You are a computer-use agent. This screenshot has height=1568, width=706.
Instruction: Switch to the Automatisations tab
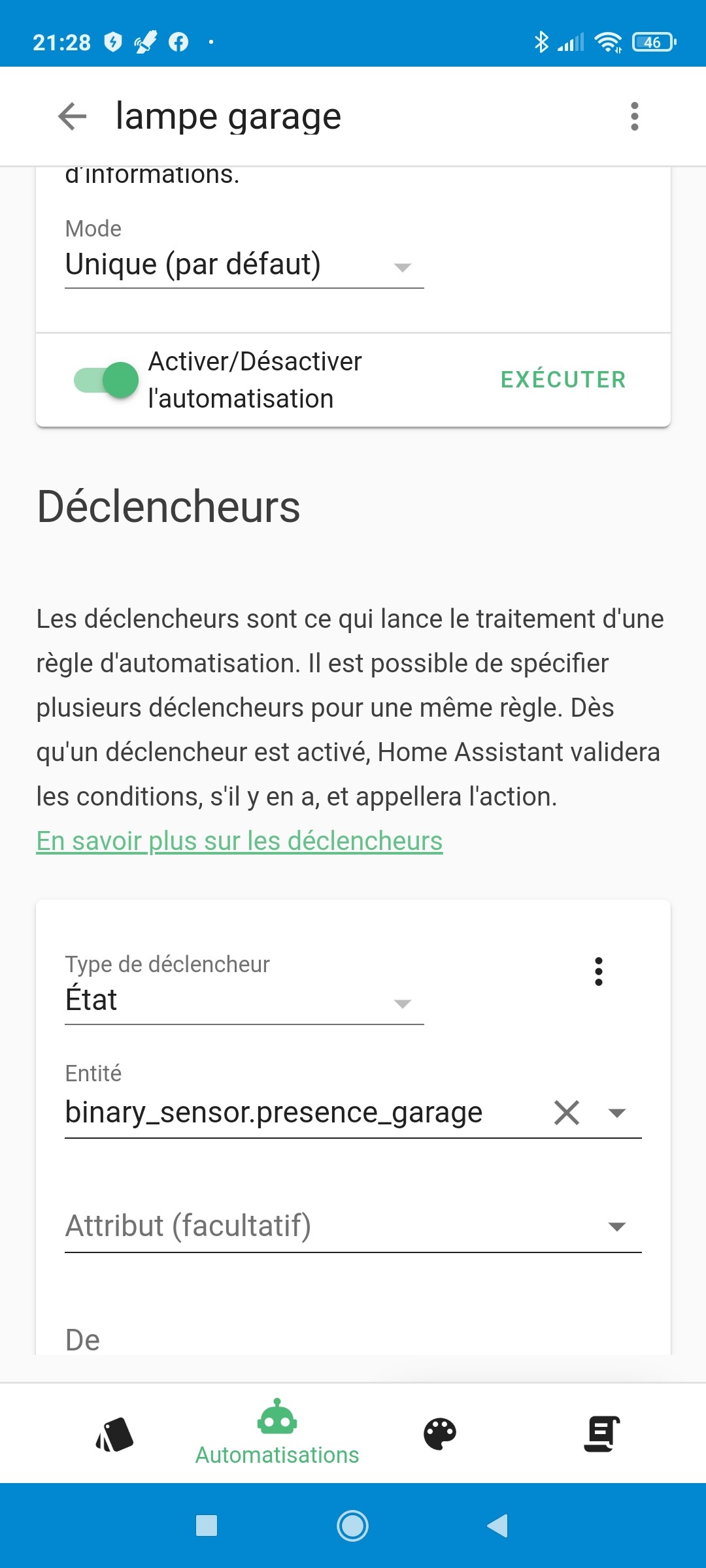coord(277,1432)
